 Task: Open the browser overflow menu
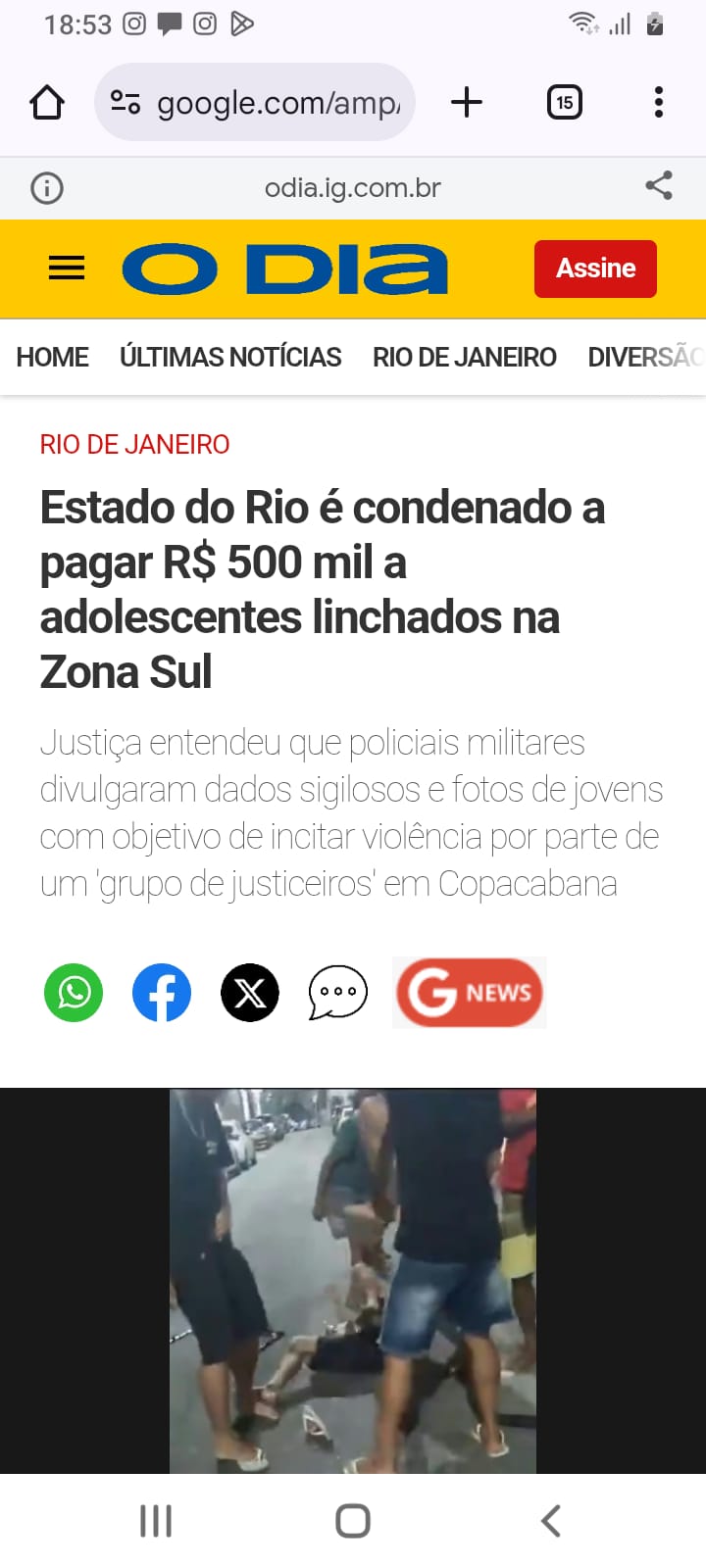(659, 102)
